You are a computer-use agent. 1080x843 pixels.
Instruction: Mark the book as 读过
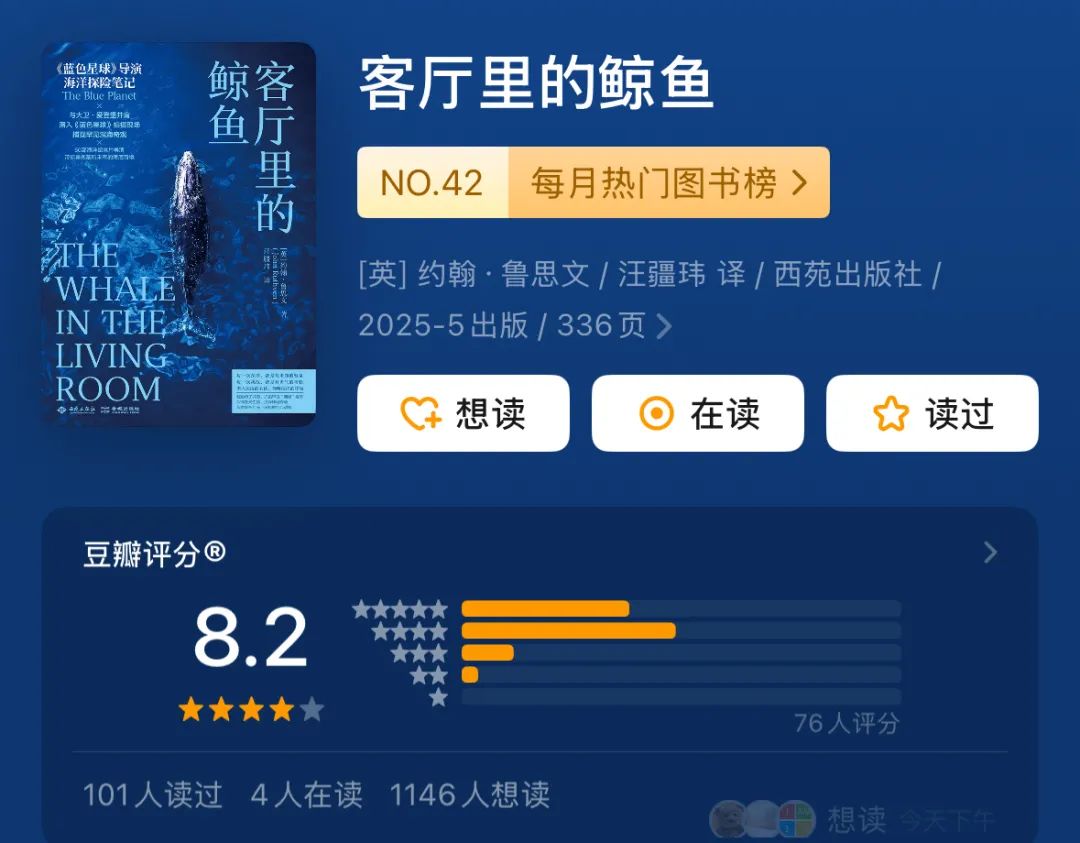[x=931, y=413]
